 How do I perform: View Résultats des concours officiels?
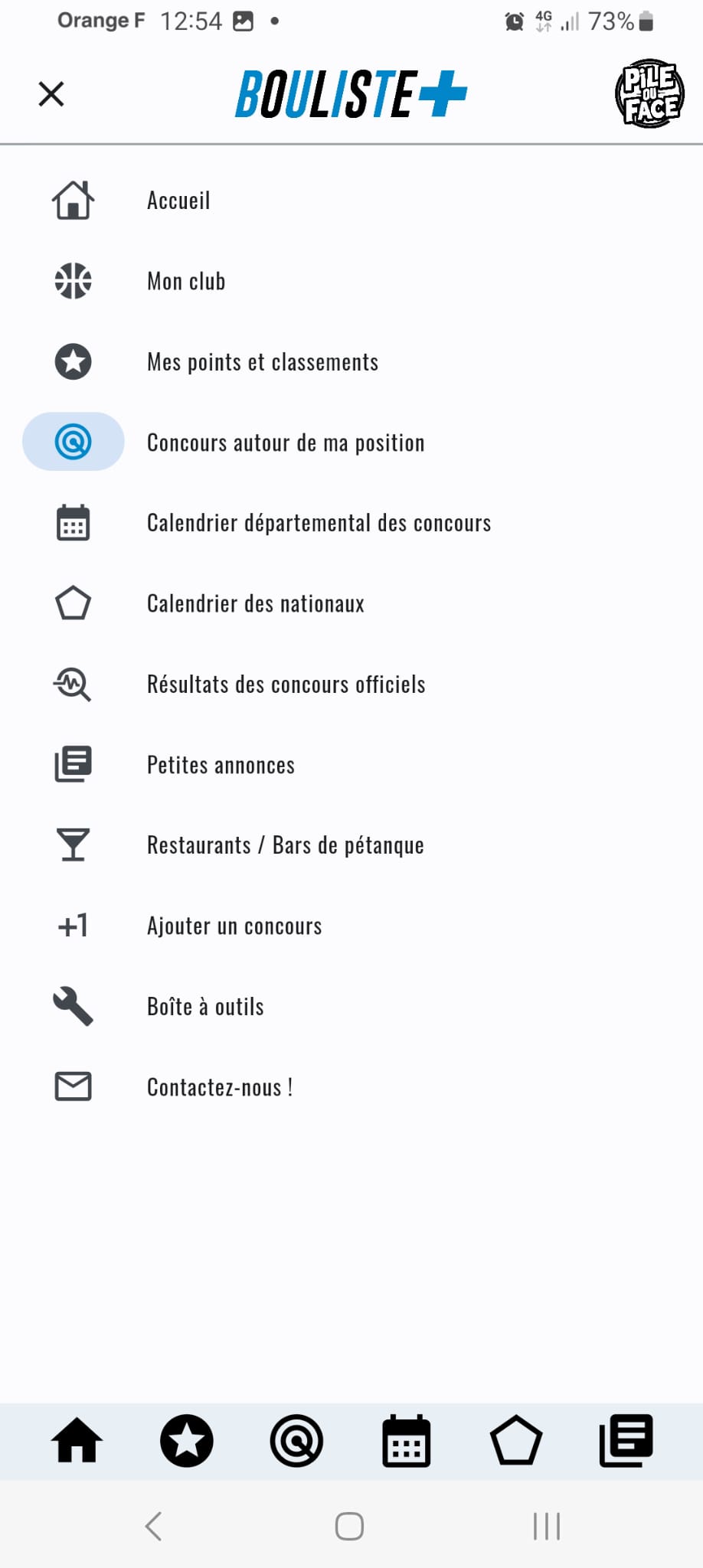286,684
